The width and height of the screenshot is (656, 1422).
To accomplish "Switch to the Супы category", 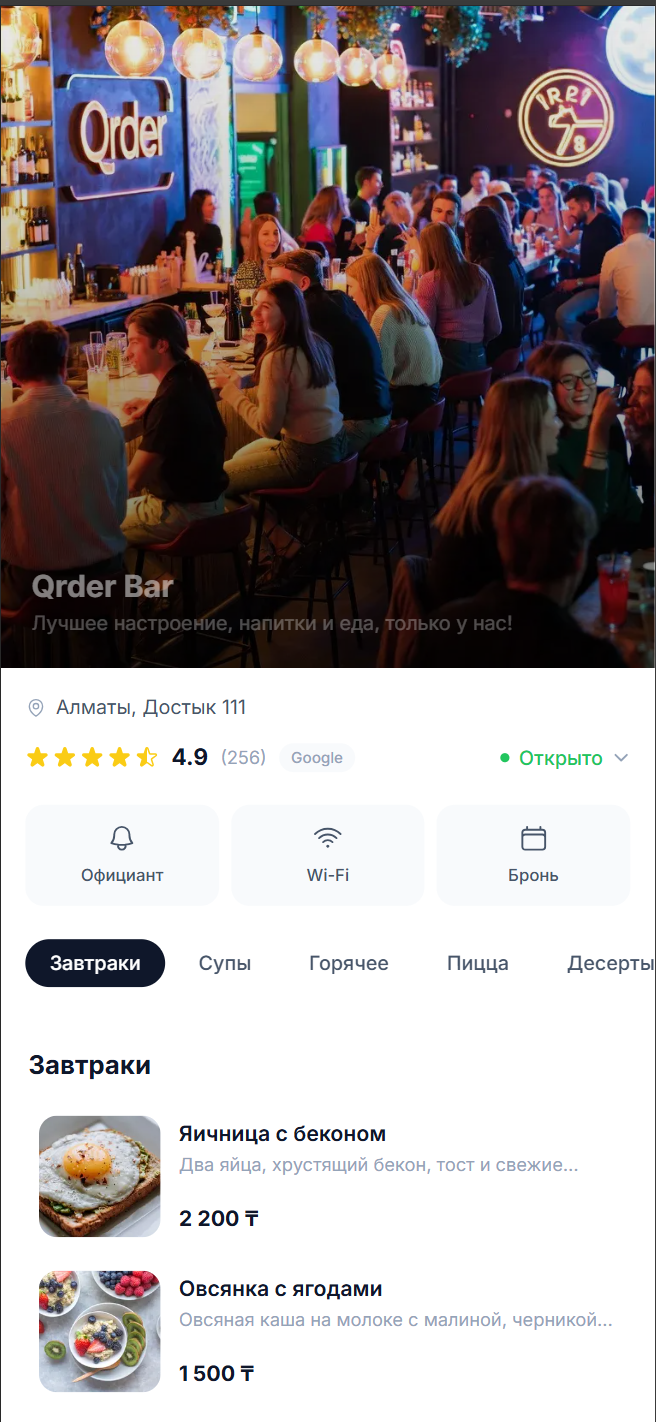I will pos(225,964).
